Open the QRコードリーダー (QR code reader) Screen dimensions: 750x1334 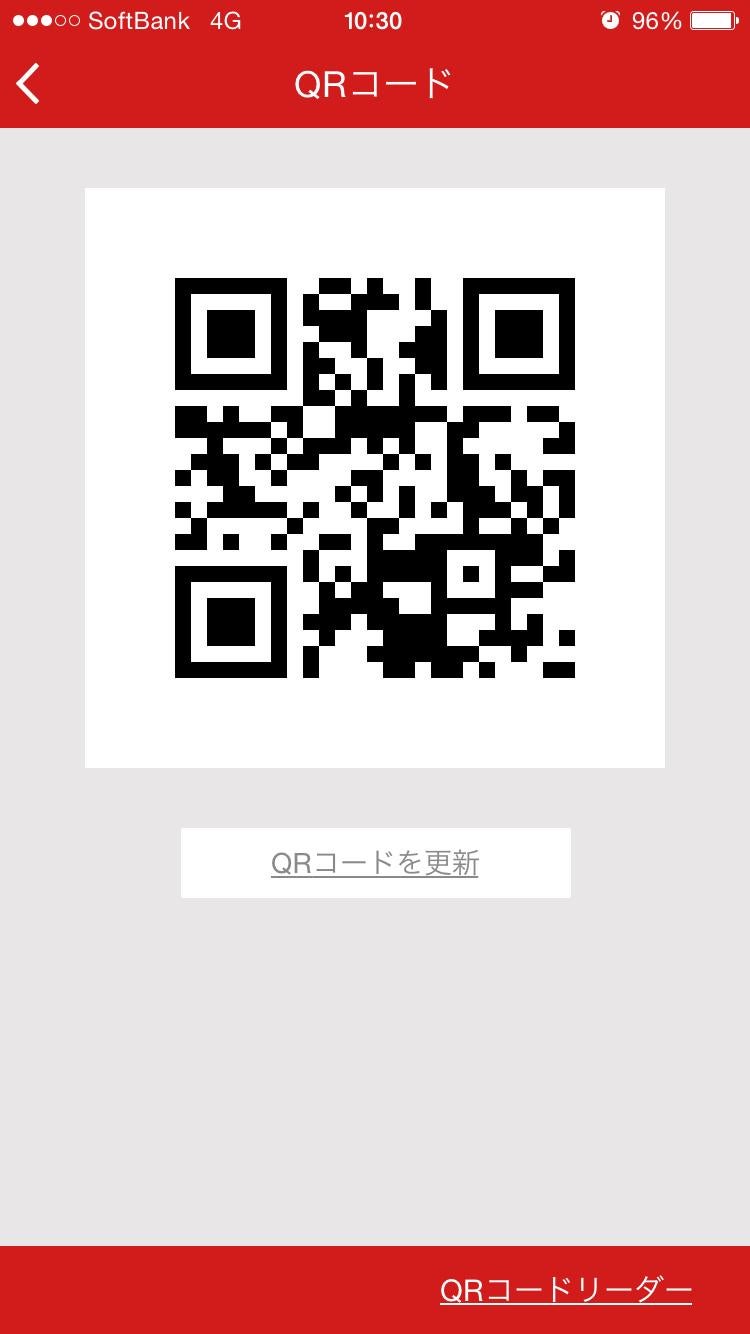(566, 1290)
